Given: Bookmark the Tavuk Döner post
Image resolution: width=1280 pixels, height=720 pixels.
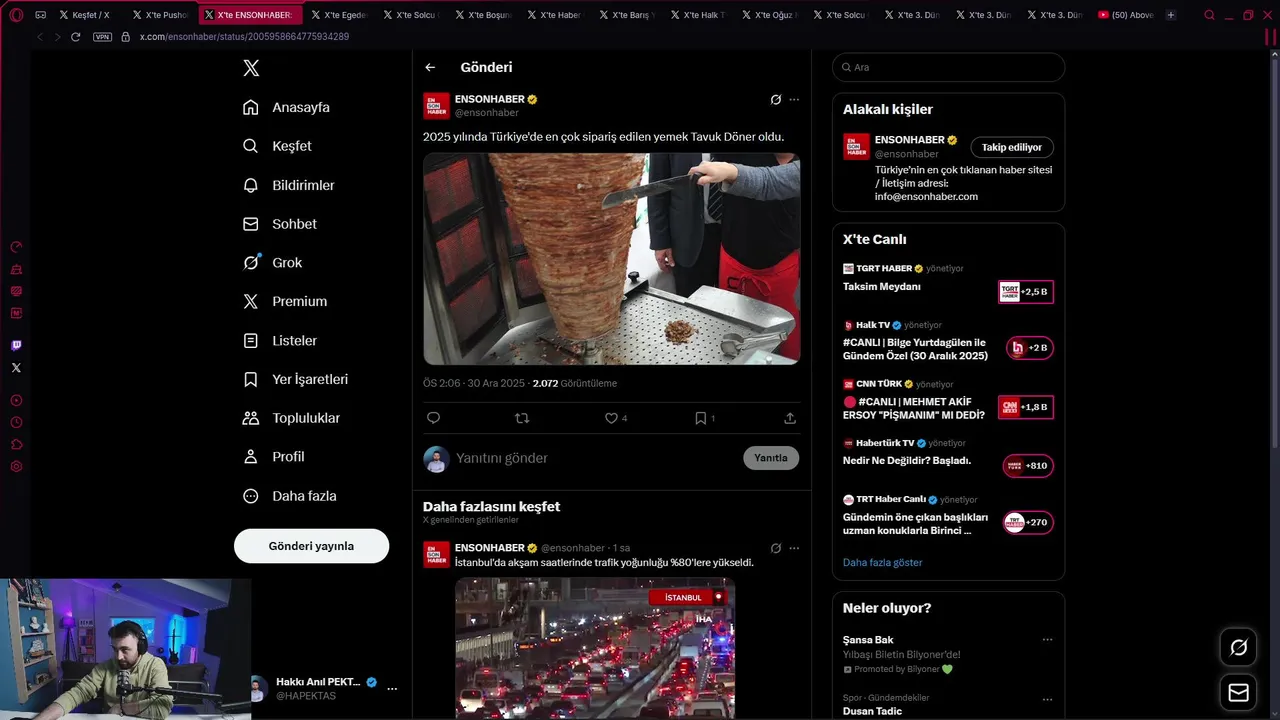Looking at the screenshot, I should pos(701,418).
